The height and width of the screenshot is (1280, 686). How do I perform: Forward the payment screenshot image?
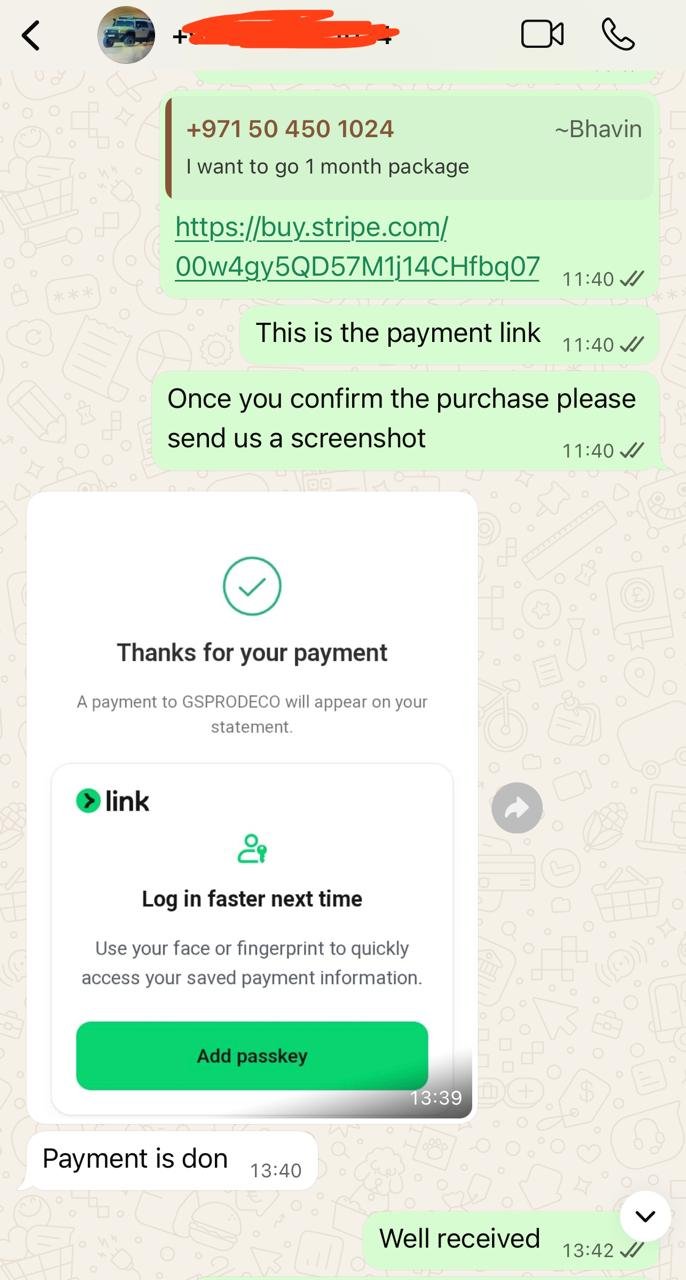coord(517,808)
